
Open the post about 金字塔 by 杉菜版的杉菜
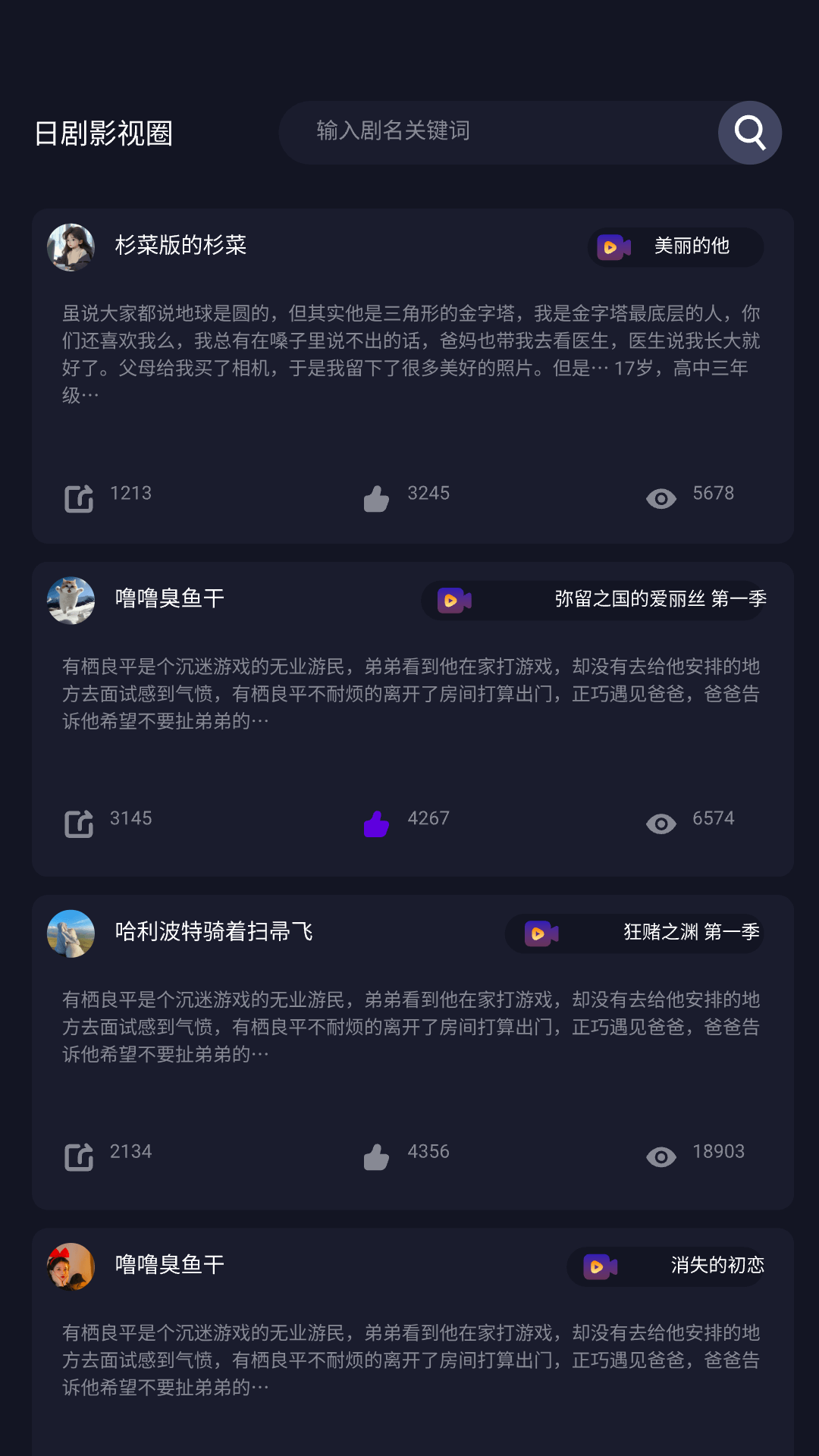(411, 353)
